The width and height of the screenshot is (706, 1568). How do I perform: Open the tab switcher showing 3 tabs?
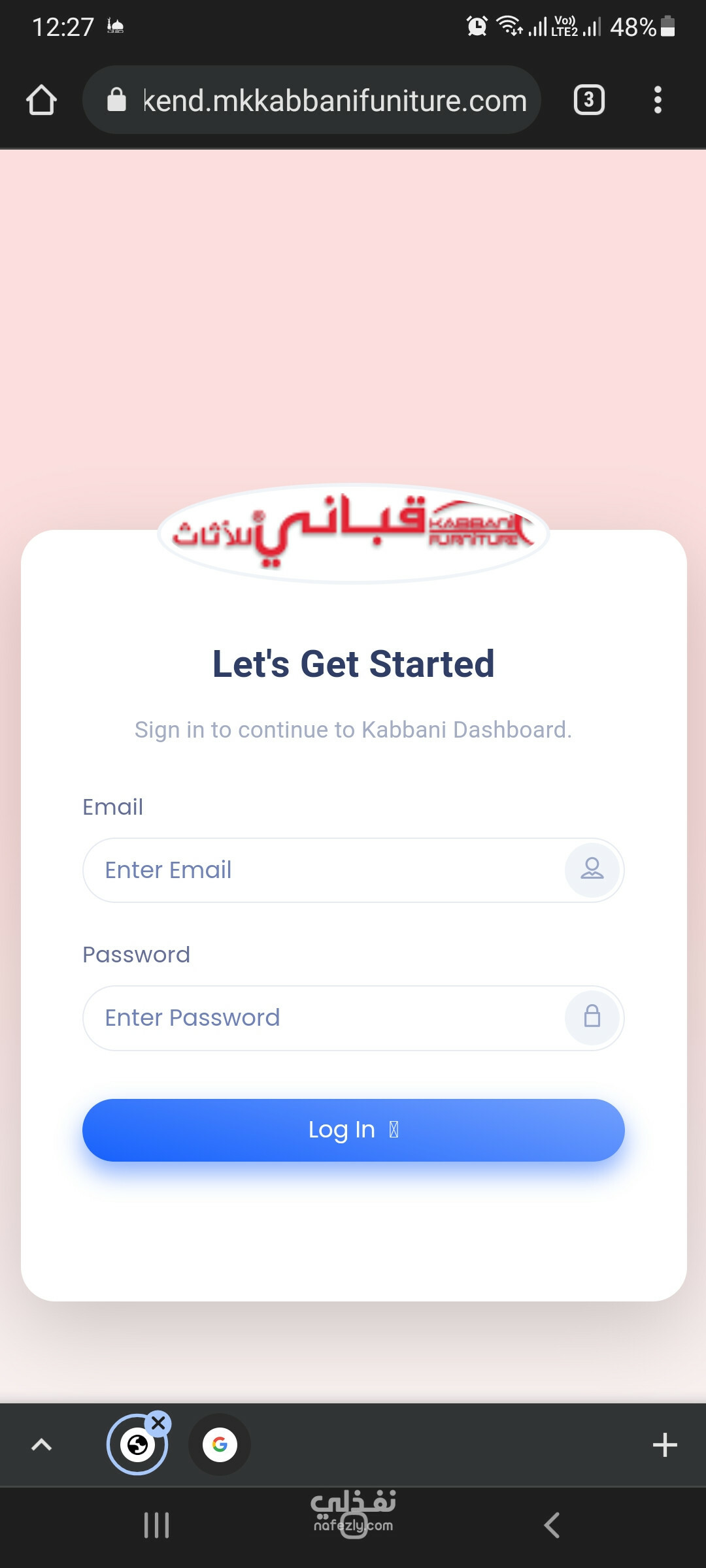[589, 100]
